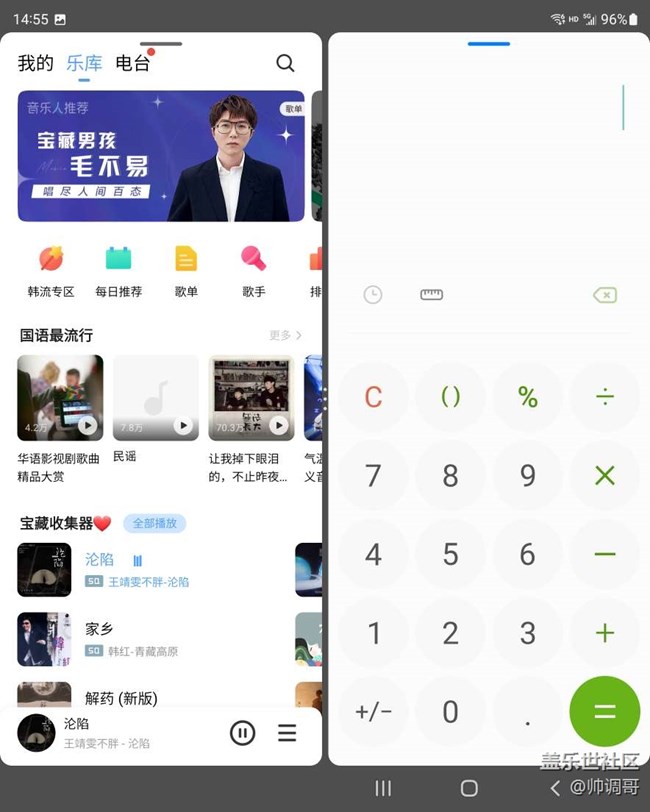Go to the system home screen

click(x=468, y=788)
